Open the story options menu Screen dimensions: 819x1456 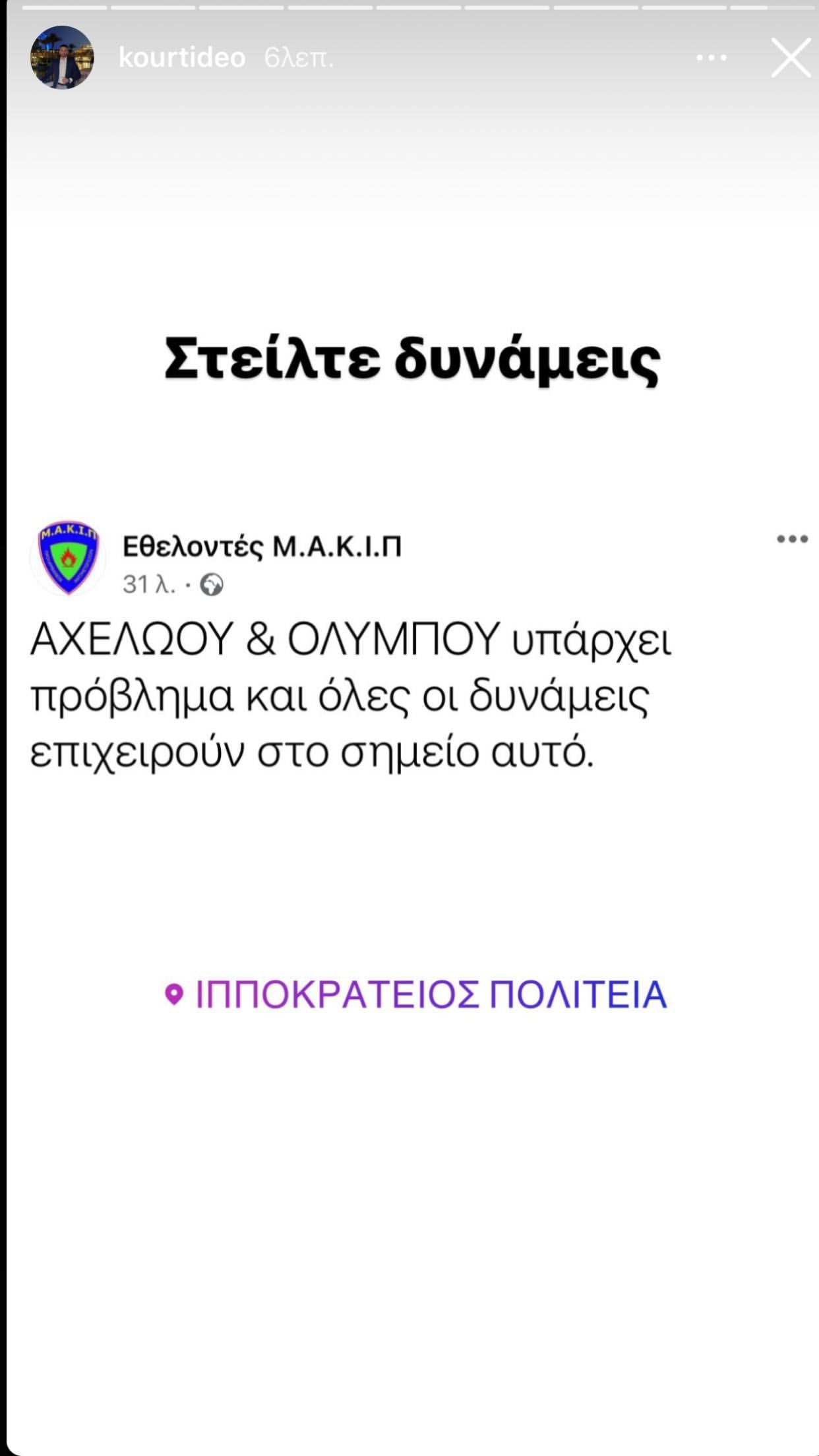click(x=712, y=58)
